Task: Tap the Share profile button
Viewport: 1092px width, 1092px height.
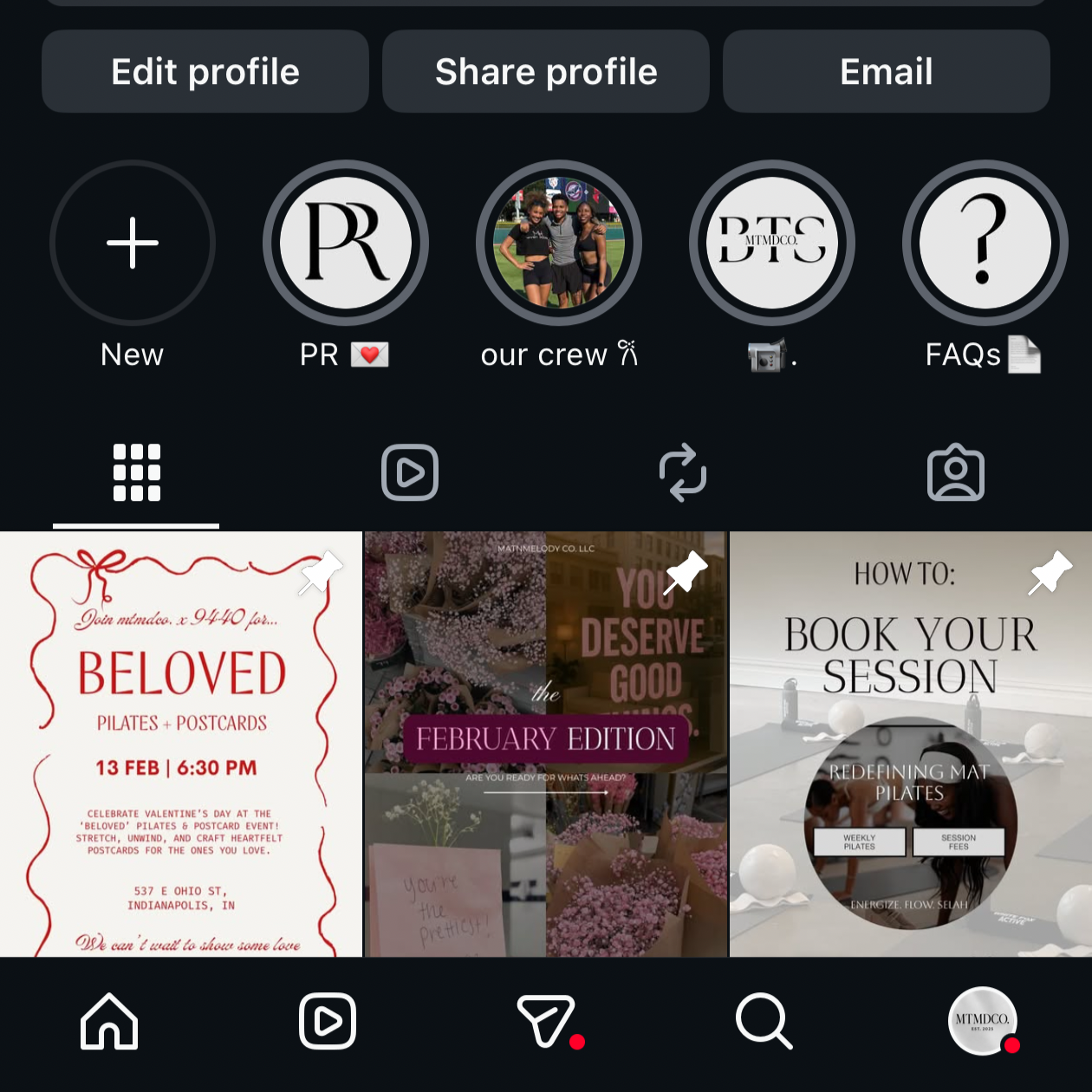Action: (546, 71)
